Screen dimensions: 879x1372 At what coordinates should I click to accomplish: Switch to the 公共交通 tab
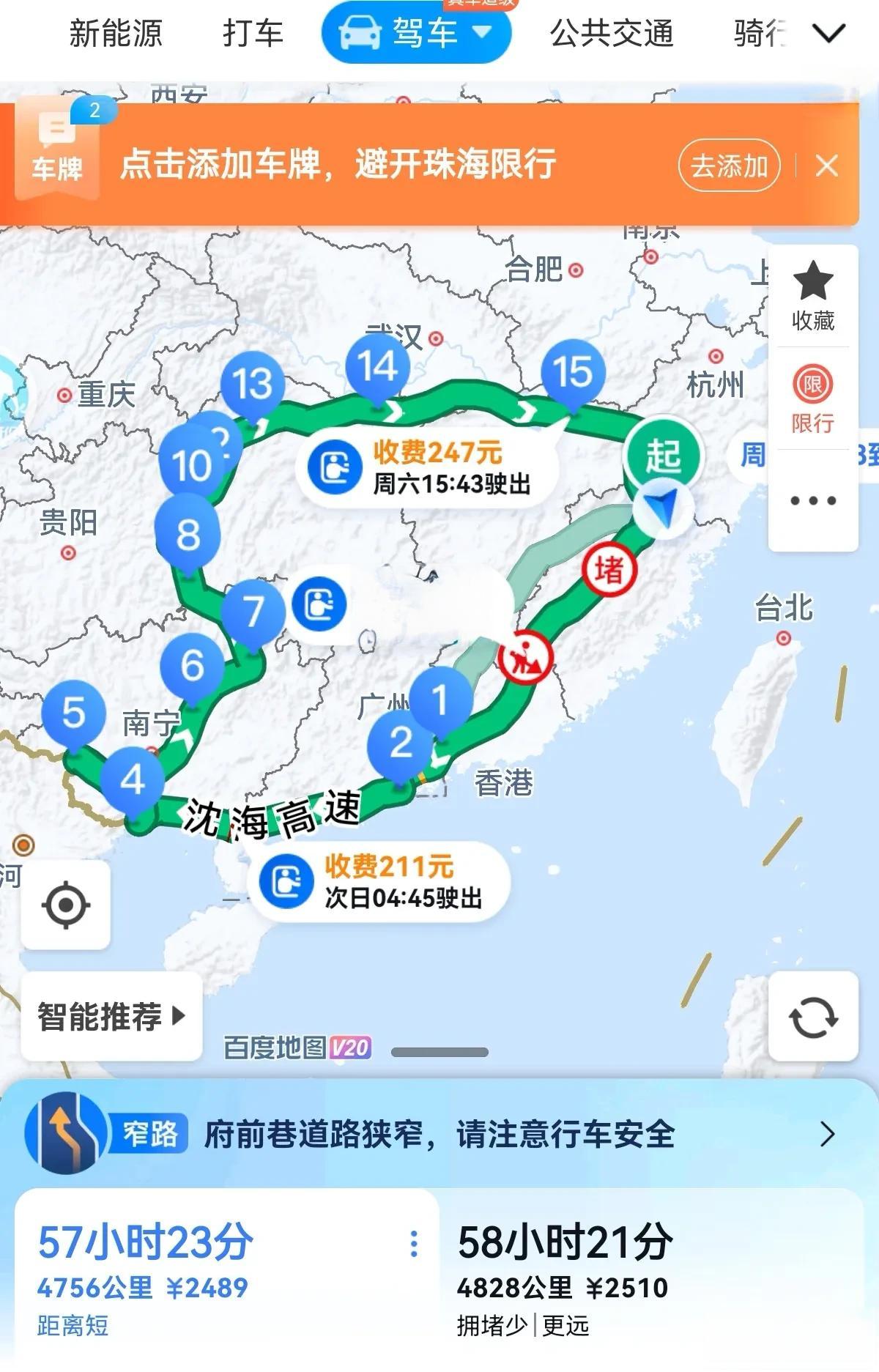(x=612, y=34)
